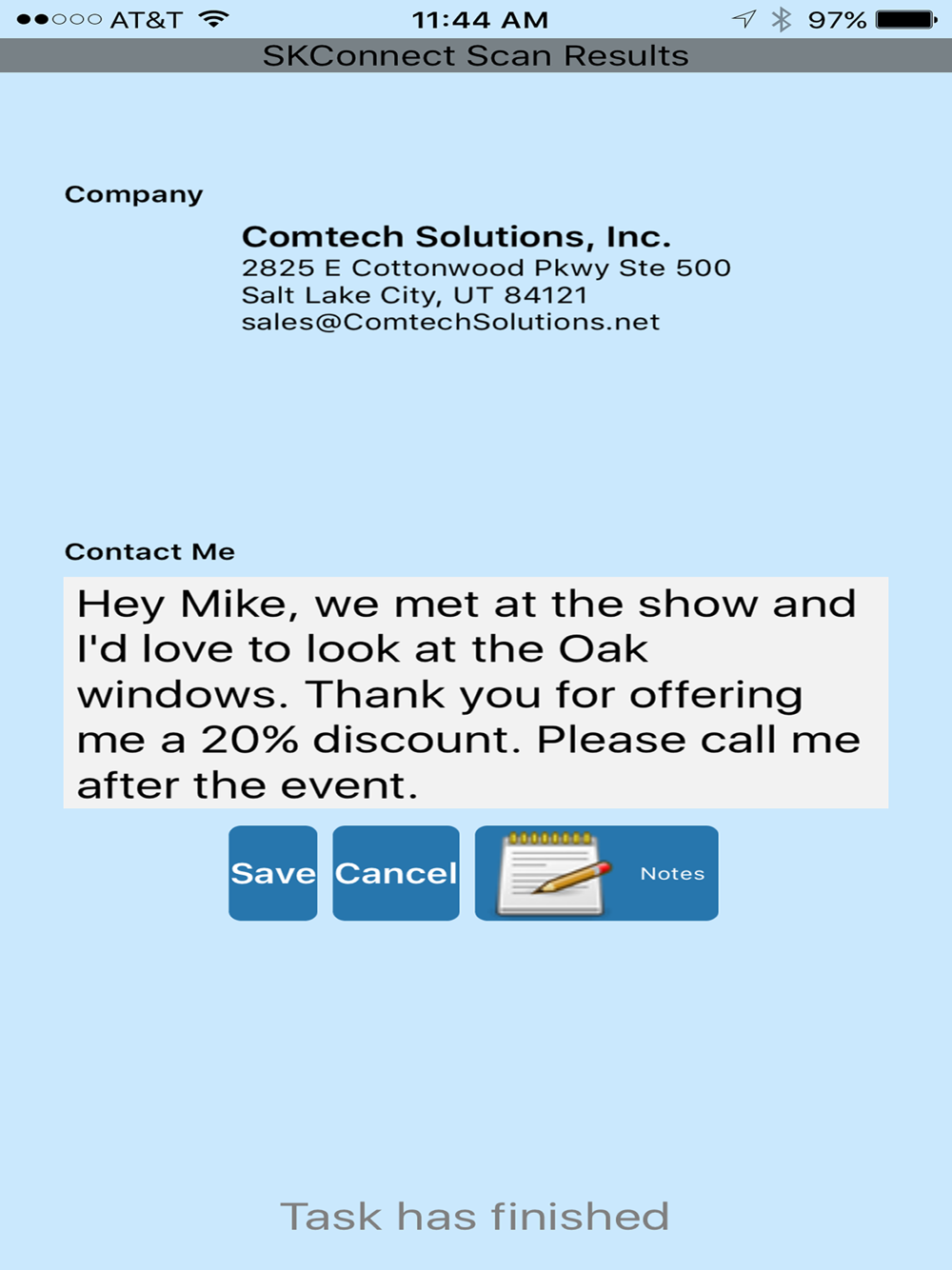Cancel the scan result
The image size is (952, 1270).
click(396, 873)
